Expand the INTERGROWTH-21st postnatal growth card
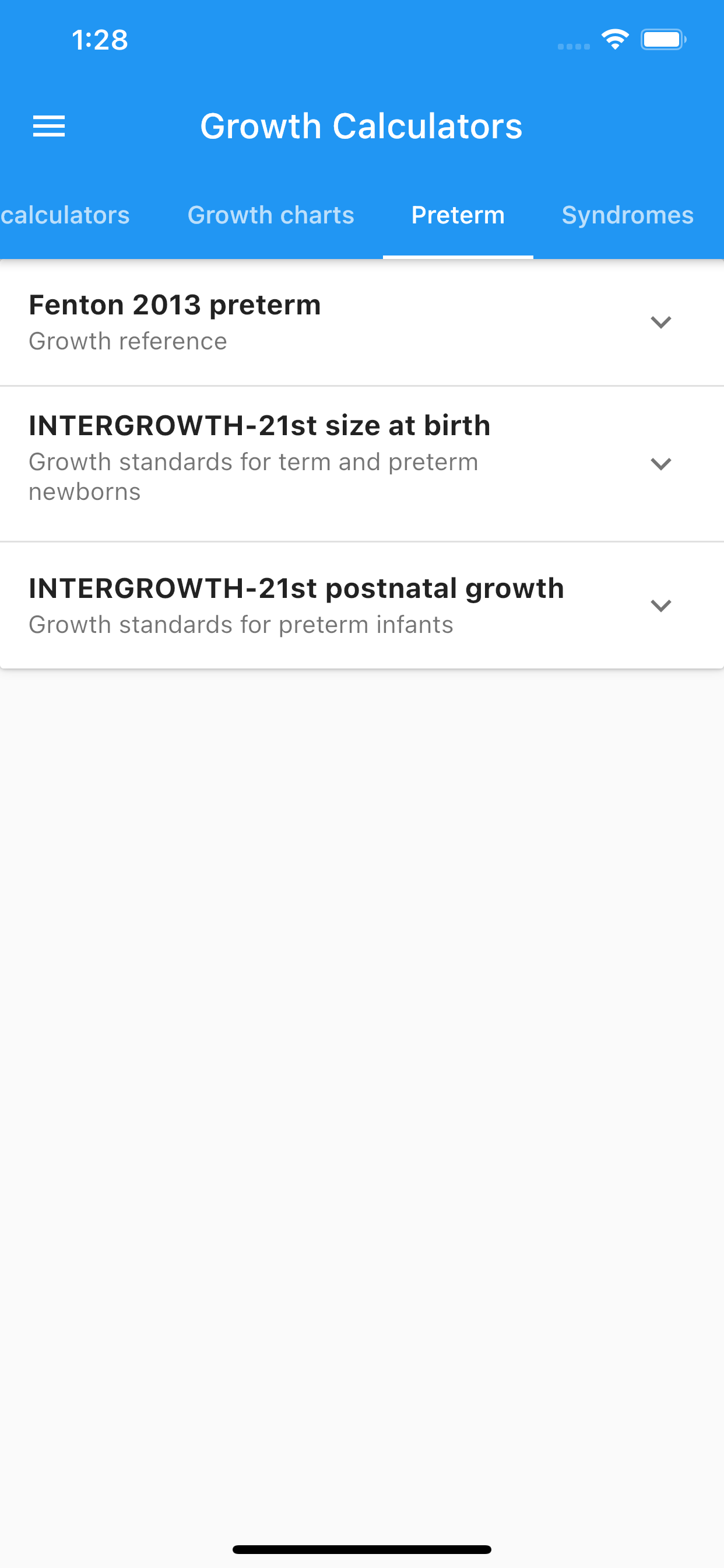 pos(661,605)
